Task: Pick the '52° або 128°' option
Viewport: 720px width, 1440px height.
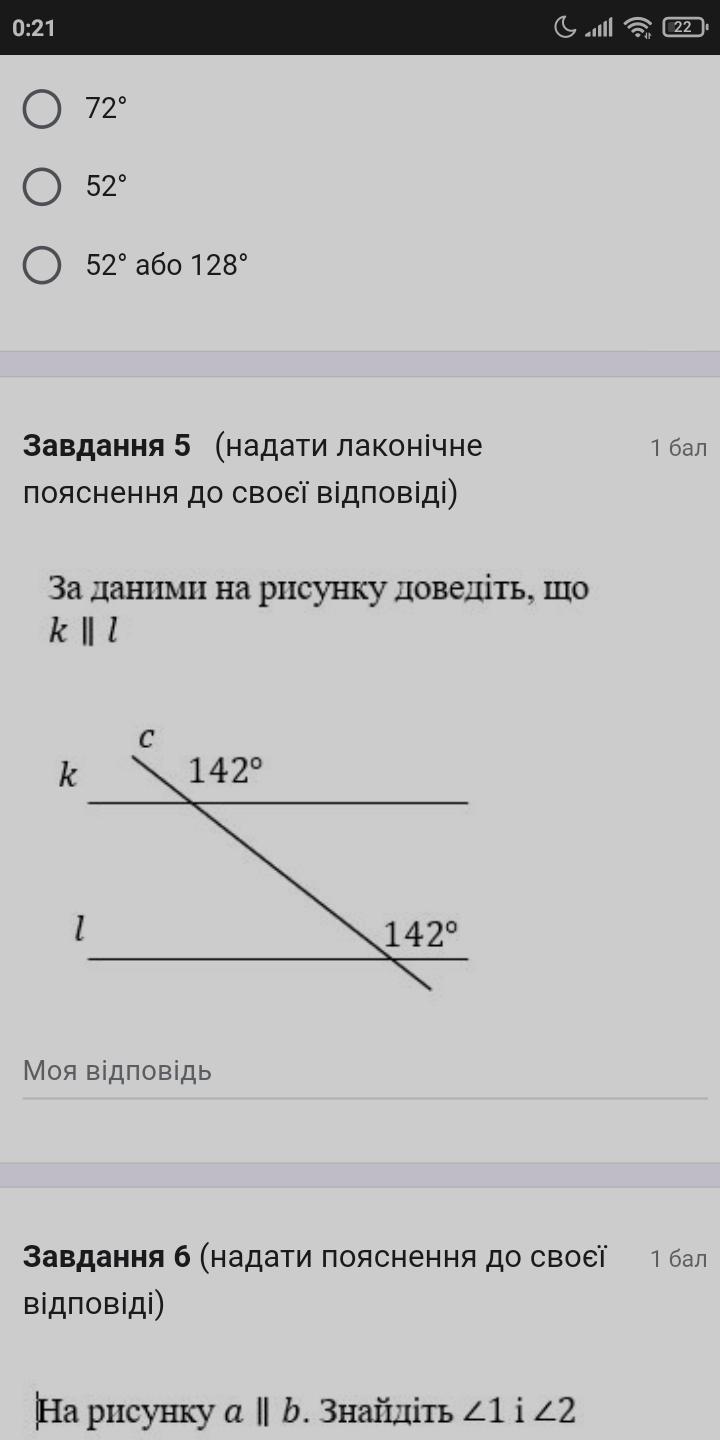Action: [x=42, y=266]
